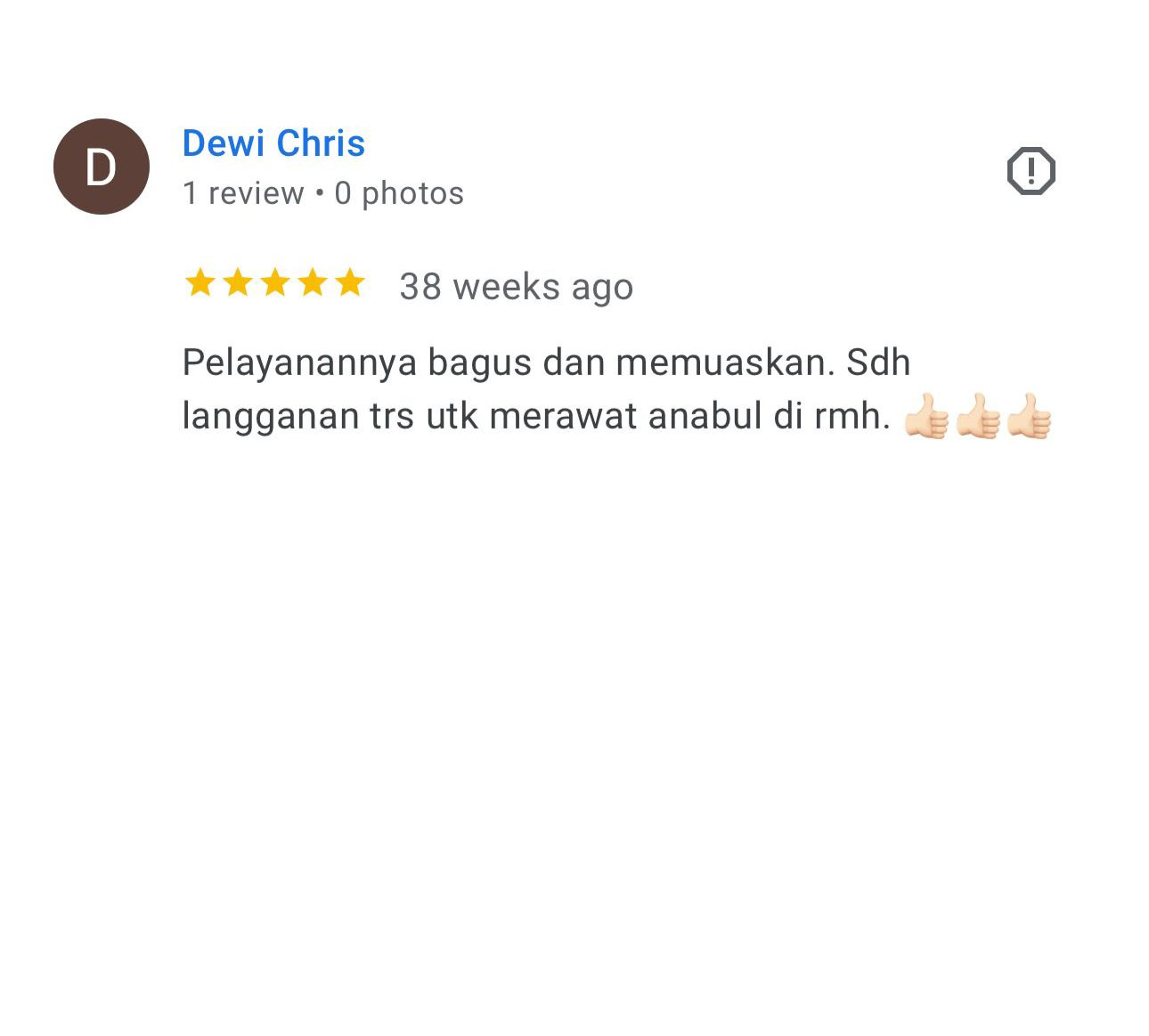1149x1036 pixels.
Task: Open Dewi Chris's profile name link
Action: click(x=273, y=143)
